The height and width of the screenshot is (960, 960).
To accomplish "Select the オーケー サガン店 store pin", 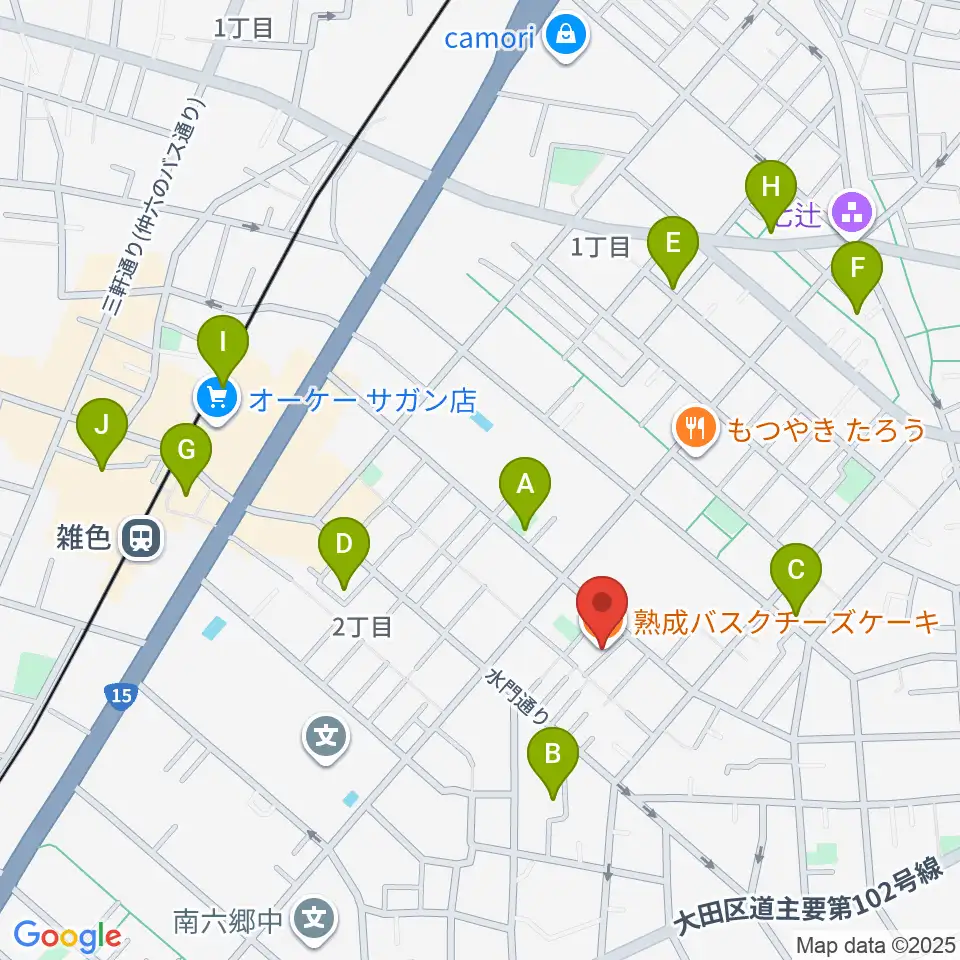I will [x=217, y=401].
